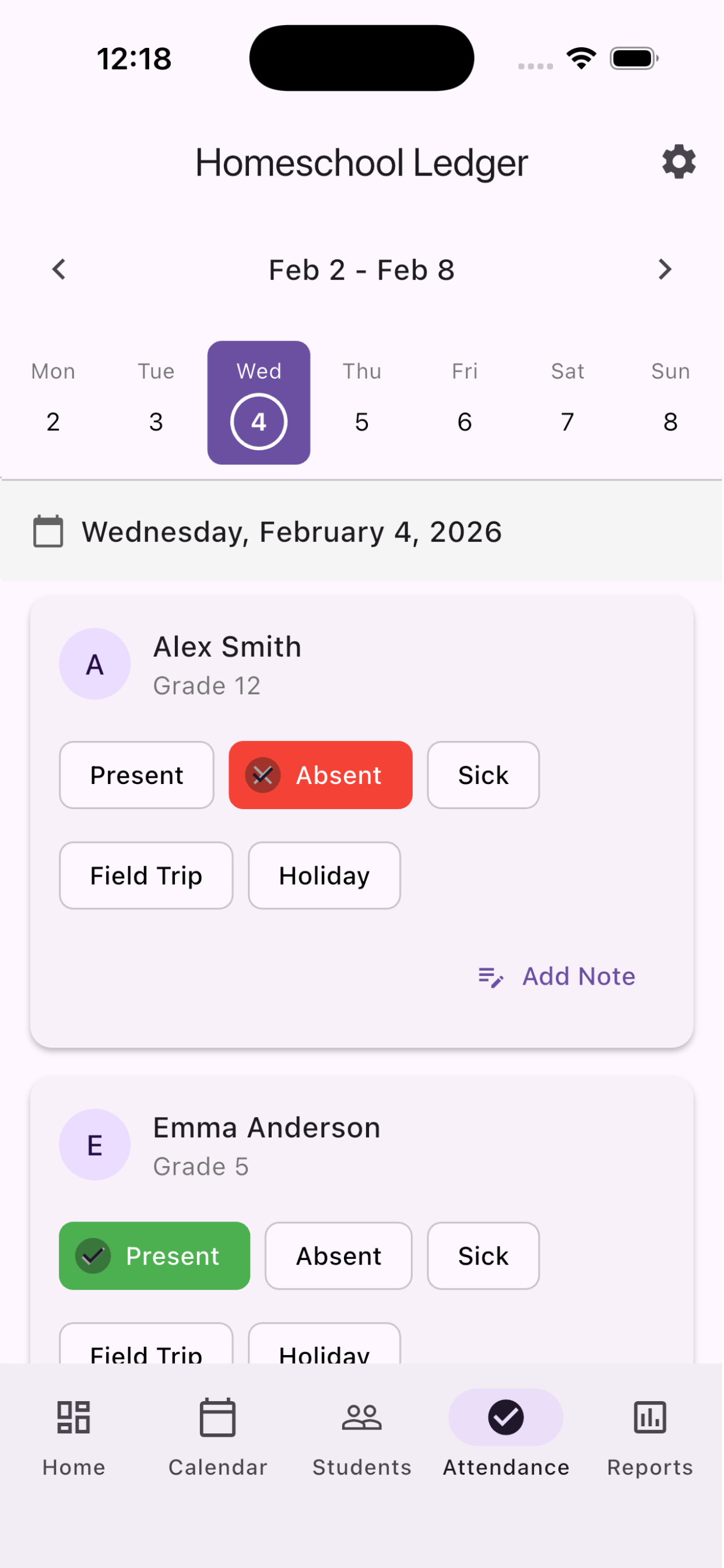Open Add Note for Alex Smith
This screenshot has height=1568, width=724.
[556, 976]
